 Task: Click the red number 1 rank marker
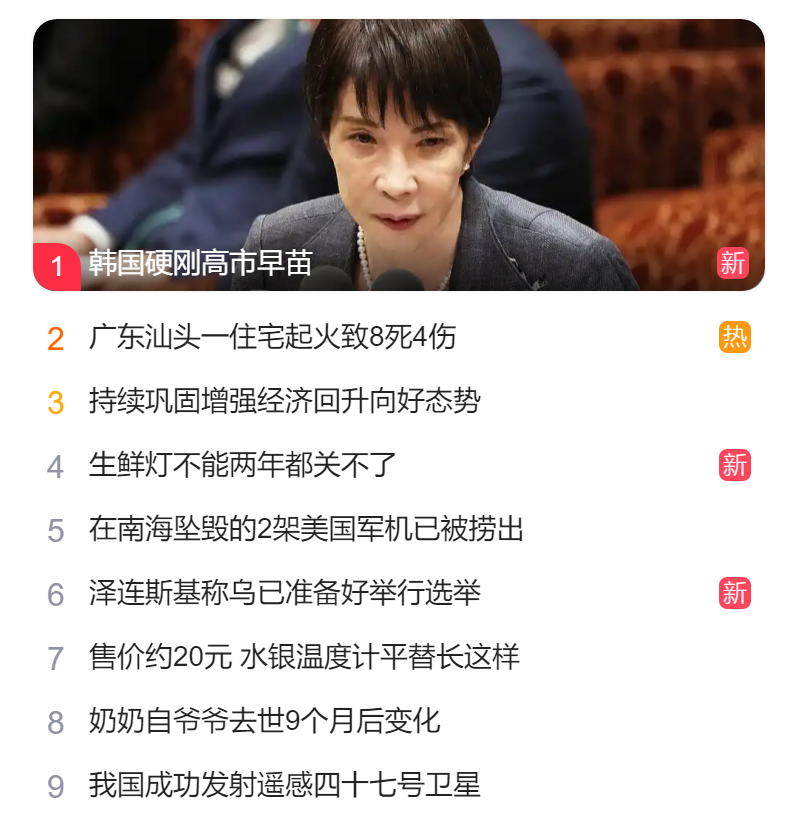pos(57,266)
